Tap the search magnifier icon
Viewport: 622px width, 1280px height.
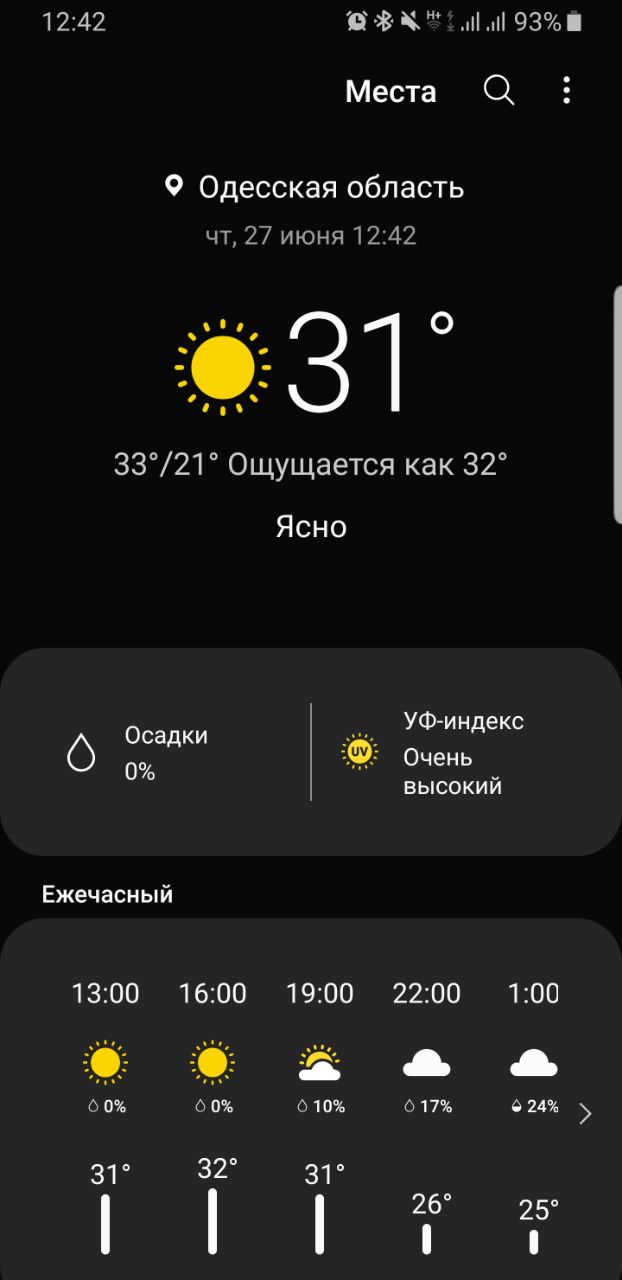pyautogui.click(x=499, y=91)
